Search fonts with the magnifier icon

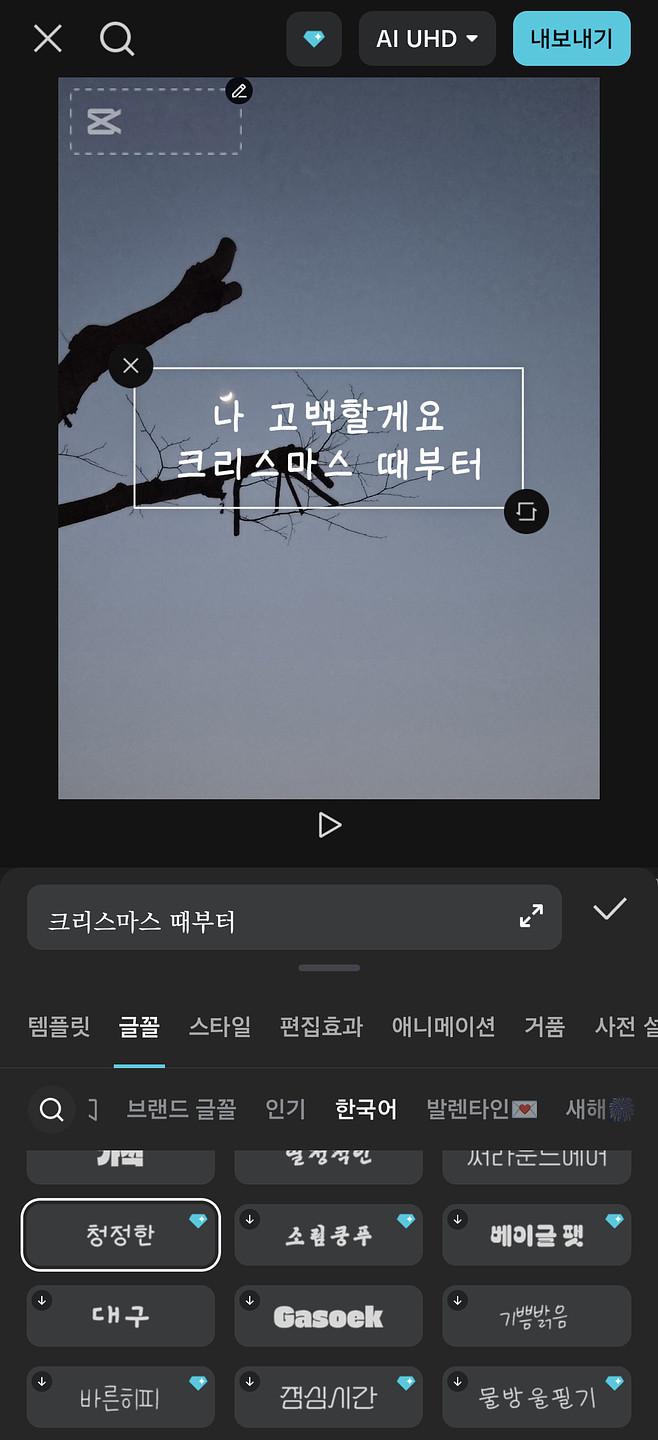click(51, 1109)
